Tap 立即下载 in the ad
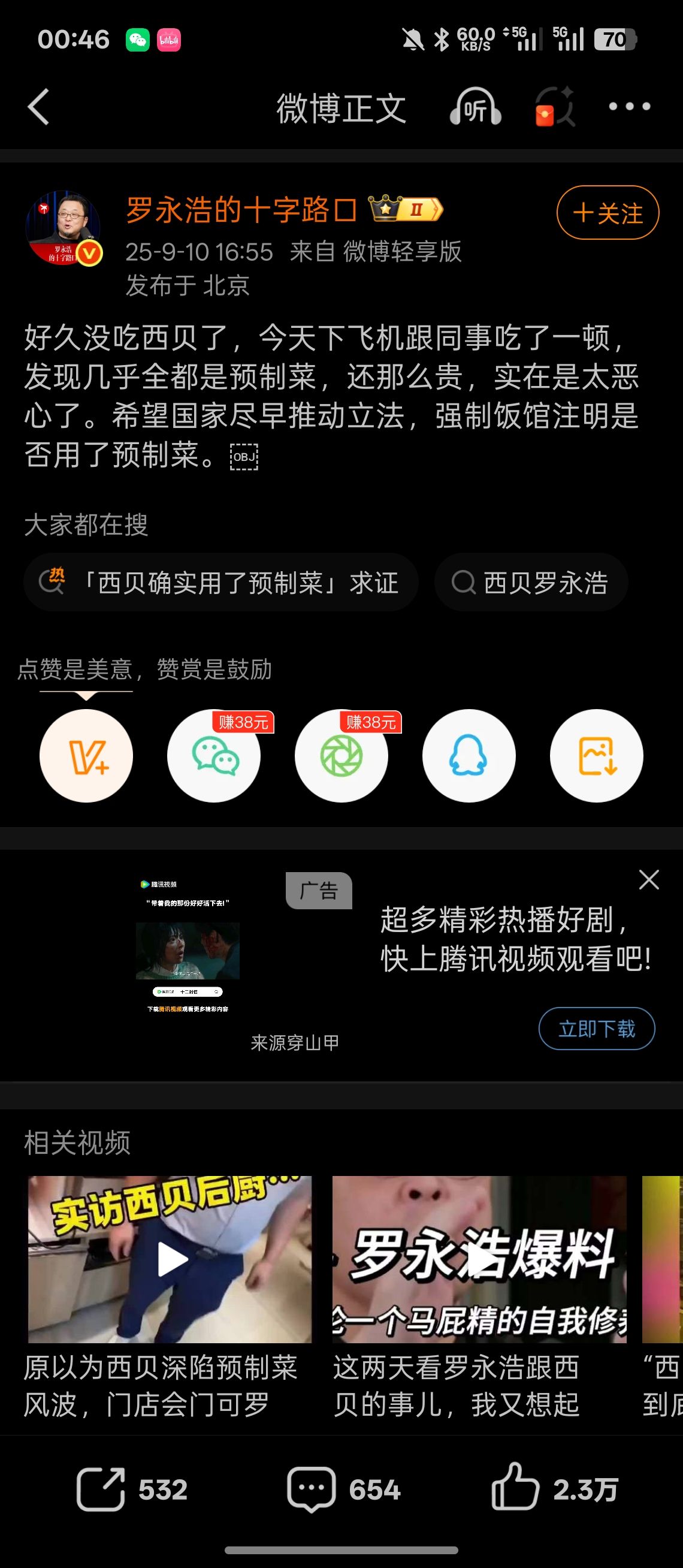683x1568 pixels. coord(597,1029)
